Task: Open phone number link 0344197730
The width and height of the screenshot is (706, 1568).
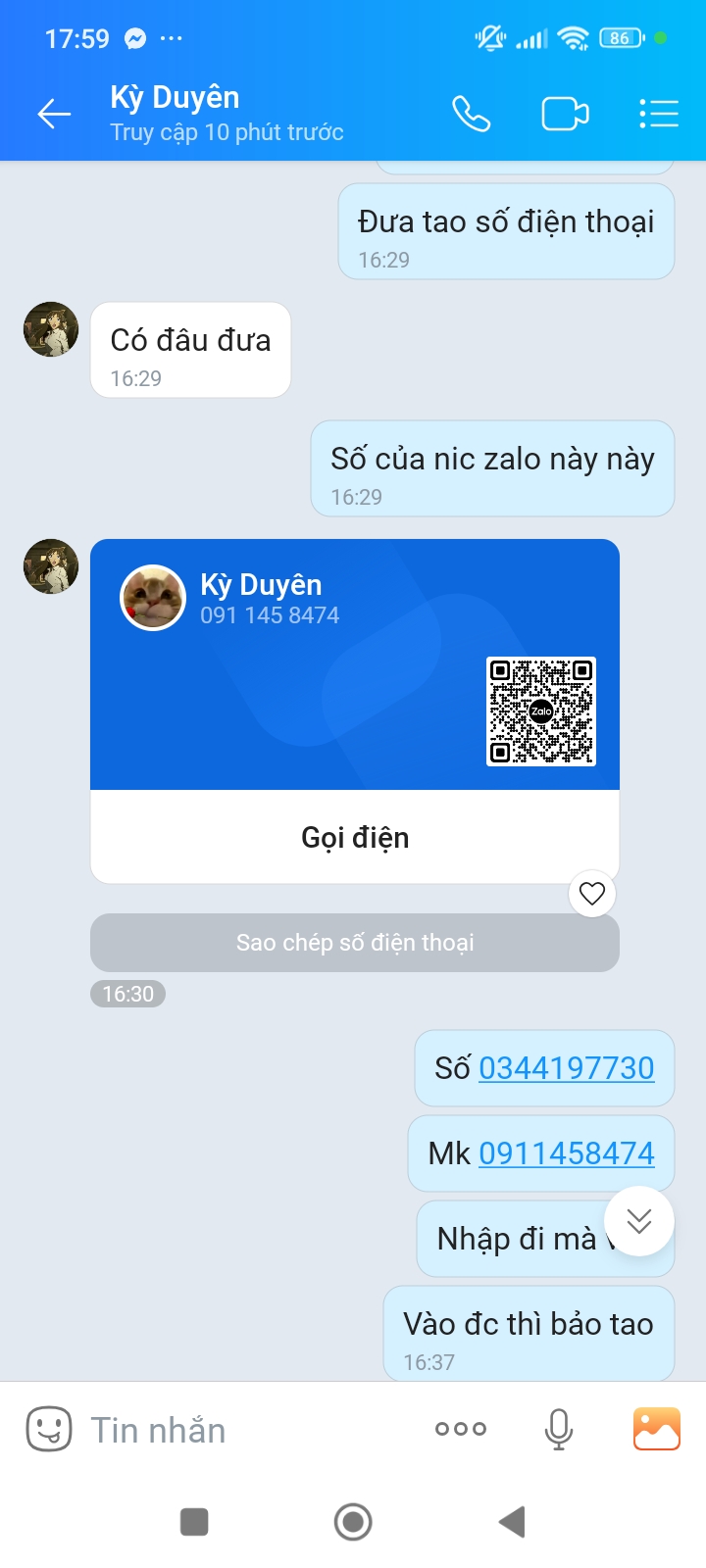Action: (x=566, y=1068)
